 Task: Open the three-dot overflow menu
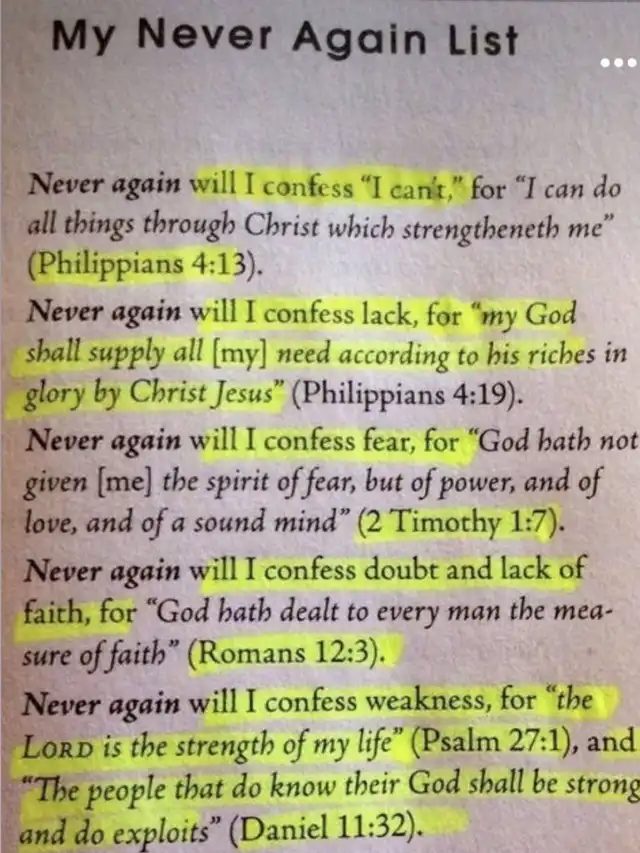click(x=617, y=64)
